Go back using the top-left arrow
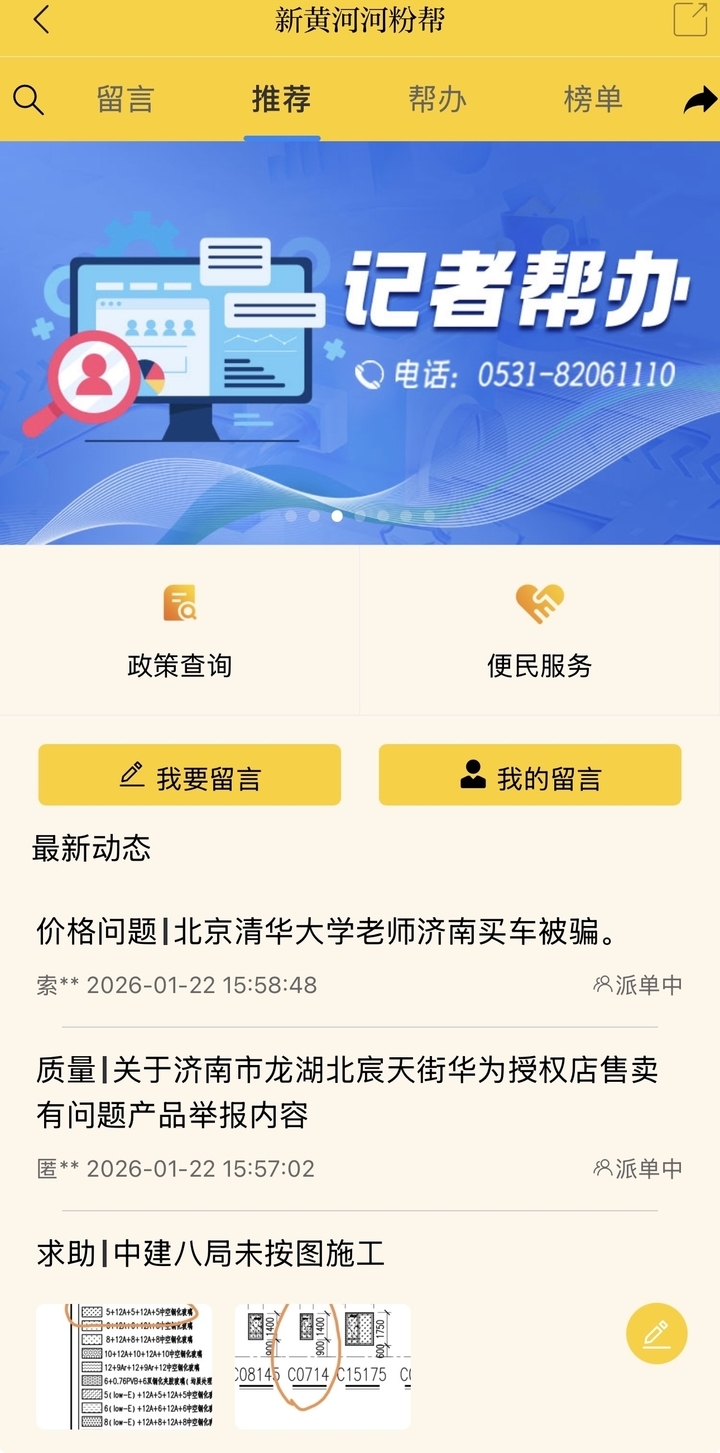Screen dimensions: 720x1453 pyautogui.click(x=41, y=21)
